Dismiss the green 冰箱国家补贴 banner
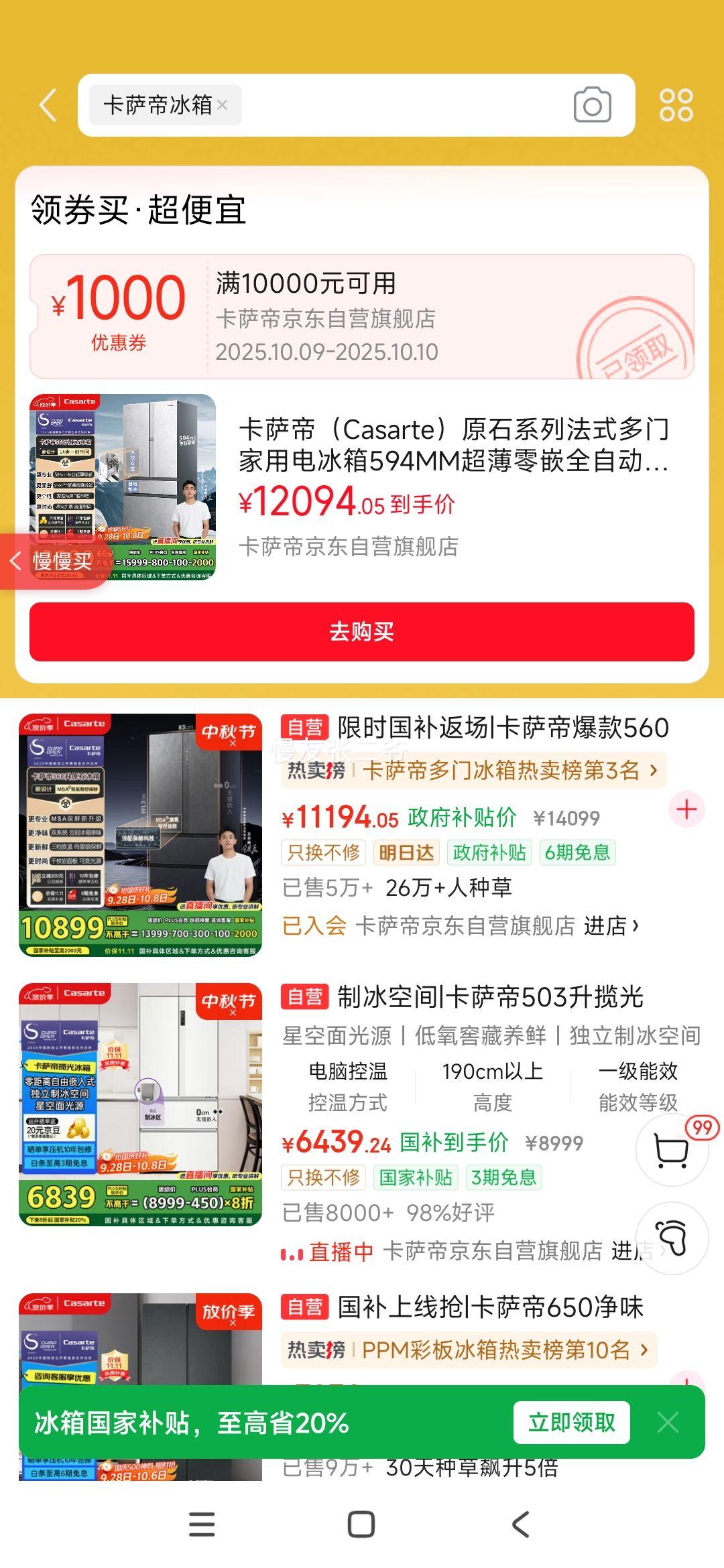Screen dimensions: 724x1568 pos(668,1422)
